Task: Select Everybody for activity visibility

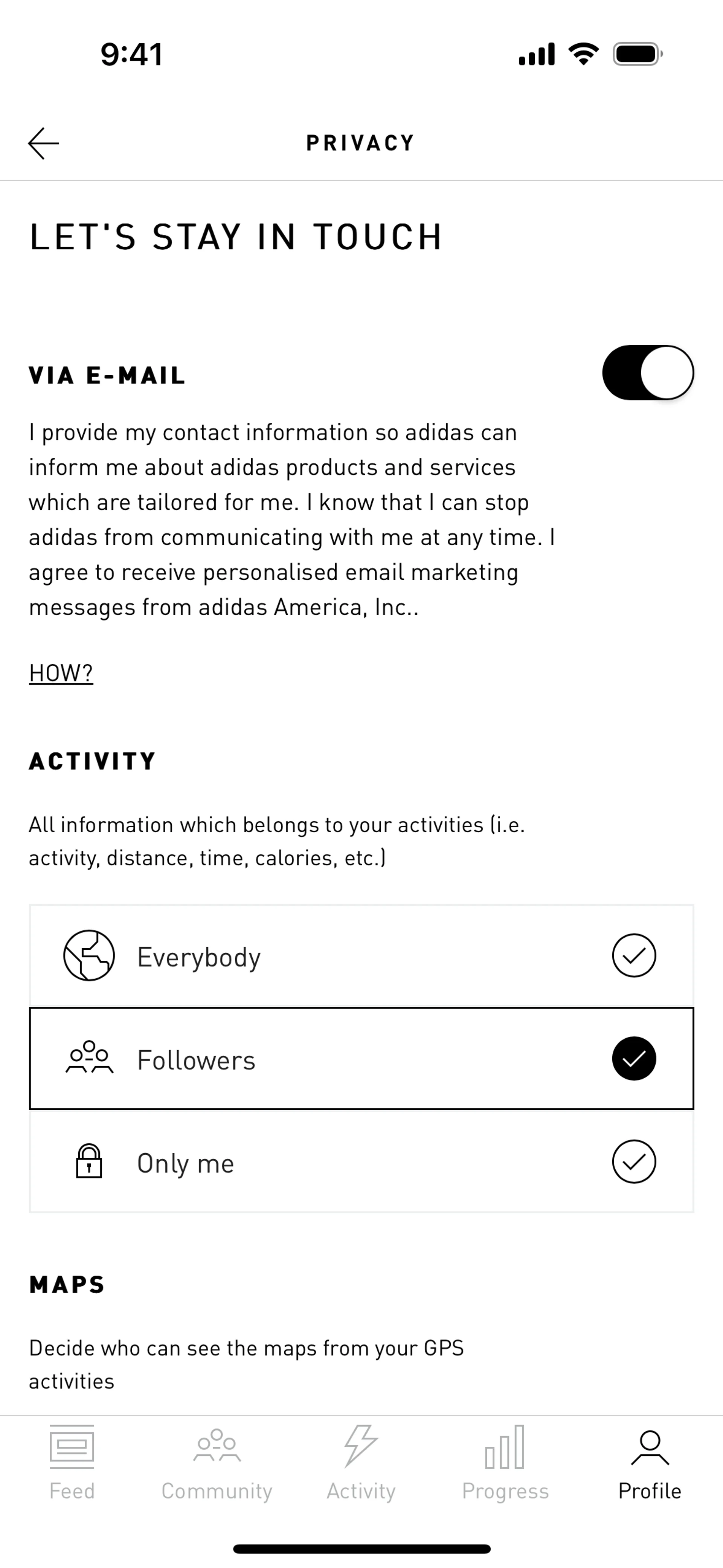Action: click(x=361, y=956)
